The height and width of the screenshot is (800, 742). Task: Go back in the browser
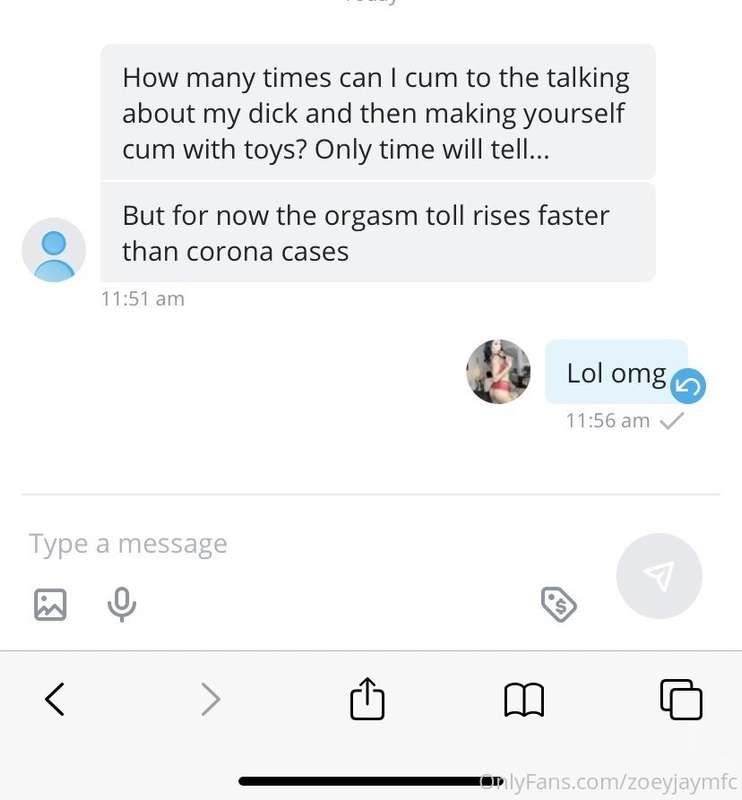(x=55, y=699)
